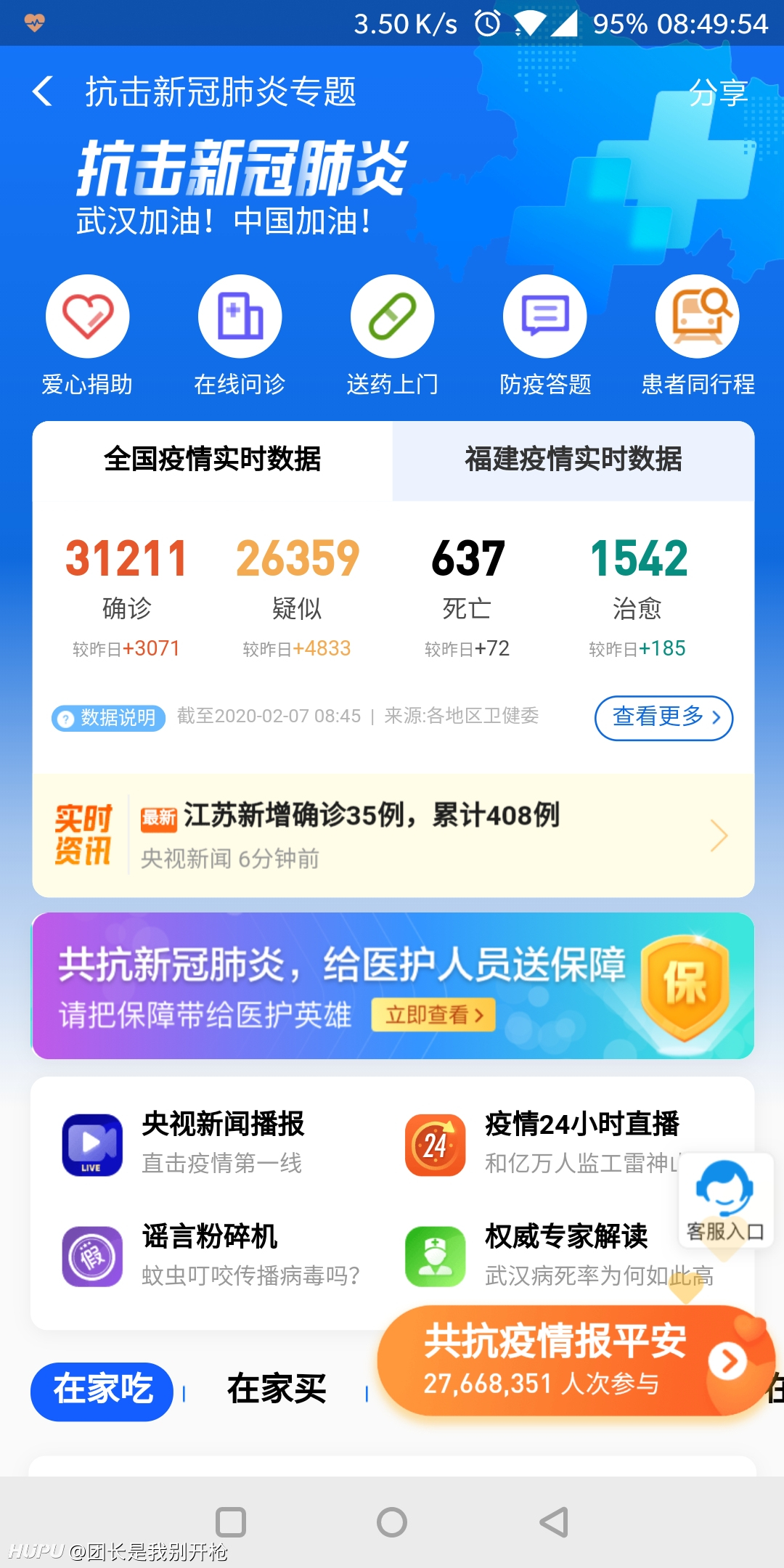Open 防疫答题 quiz

545,335
